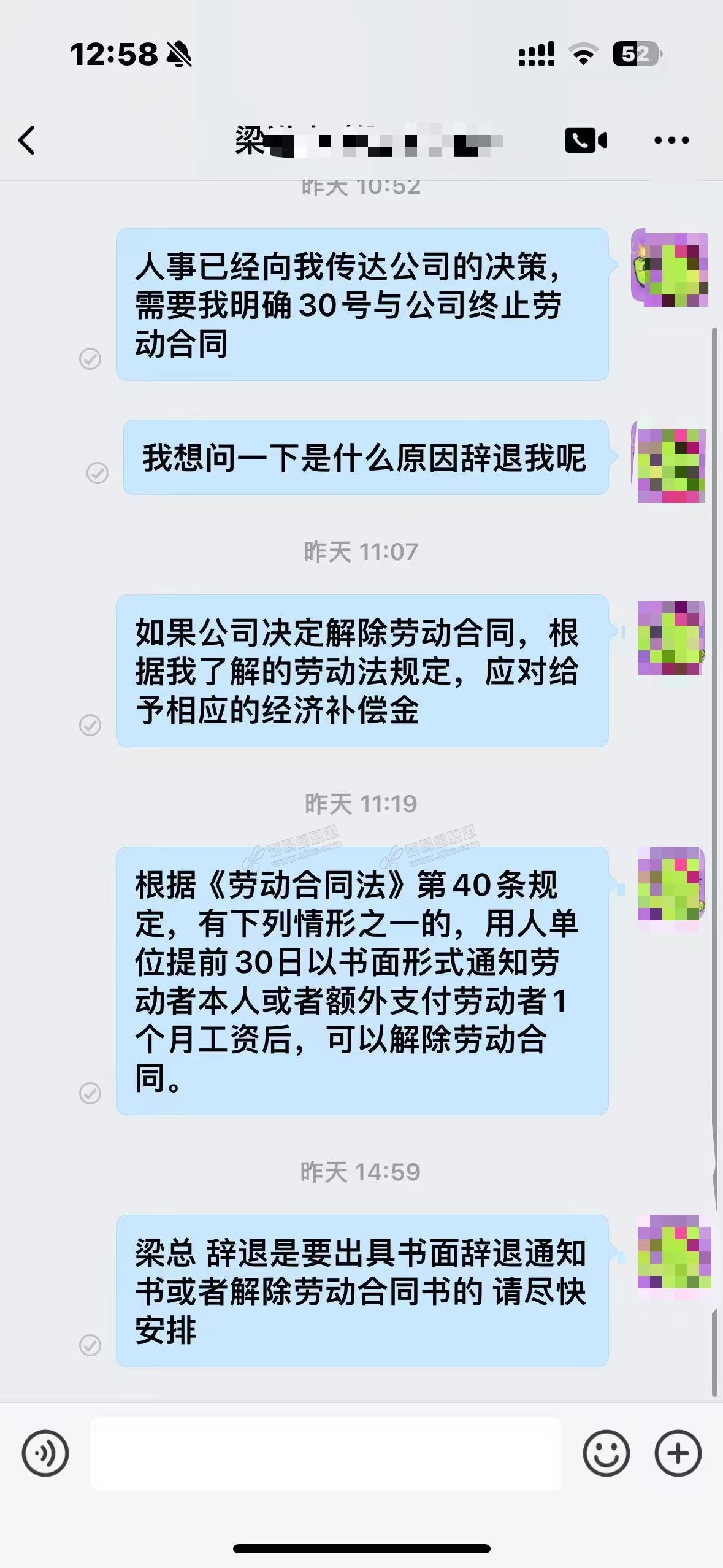Screen dimensions: 723x1568
Task: Tap the message text field
Action: [x=326, y=1453]
